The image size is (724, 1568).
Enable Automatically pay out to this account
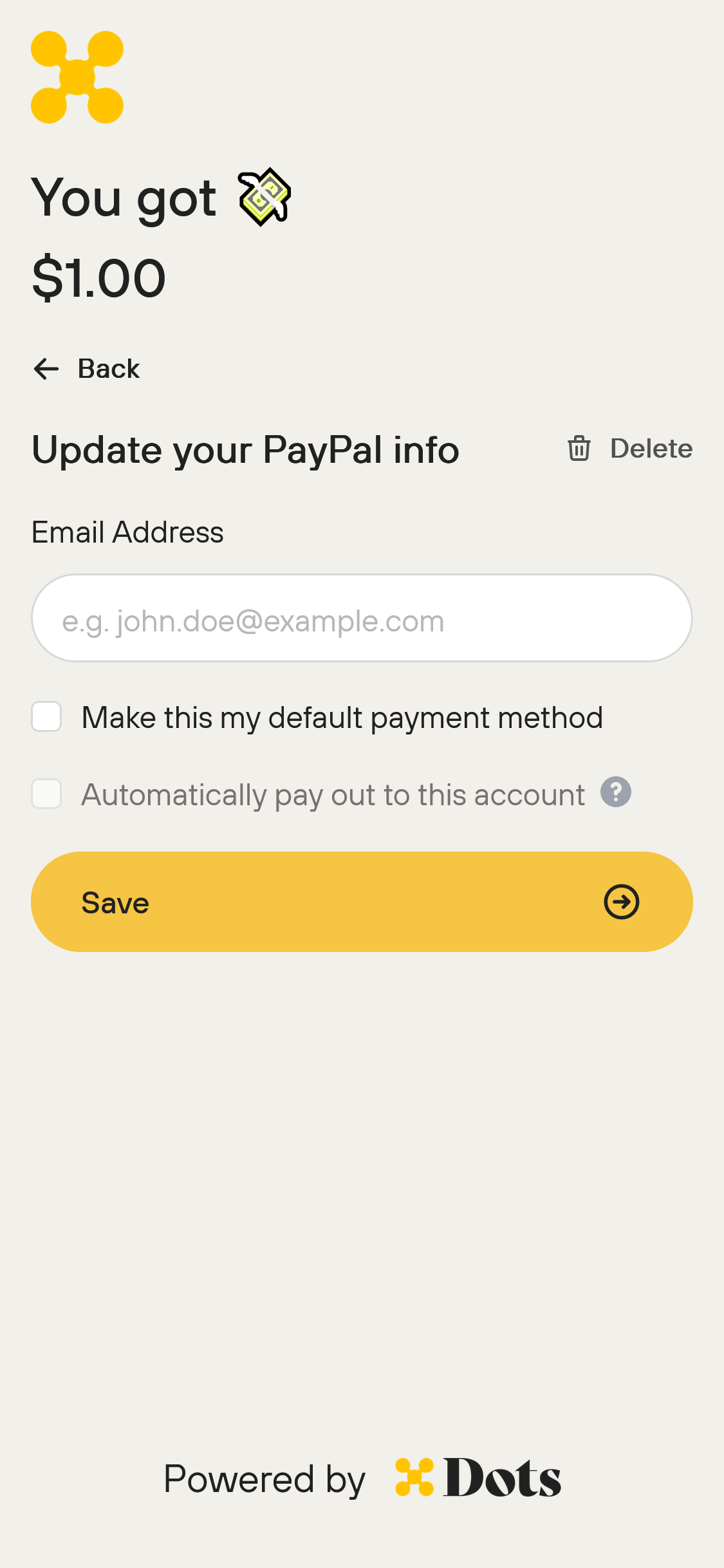click(x=46, y=794)
